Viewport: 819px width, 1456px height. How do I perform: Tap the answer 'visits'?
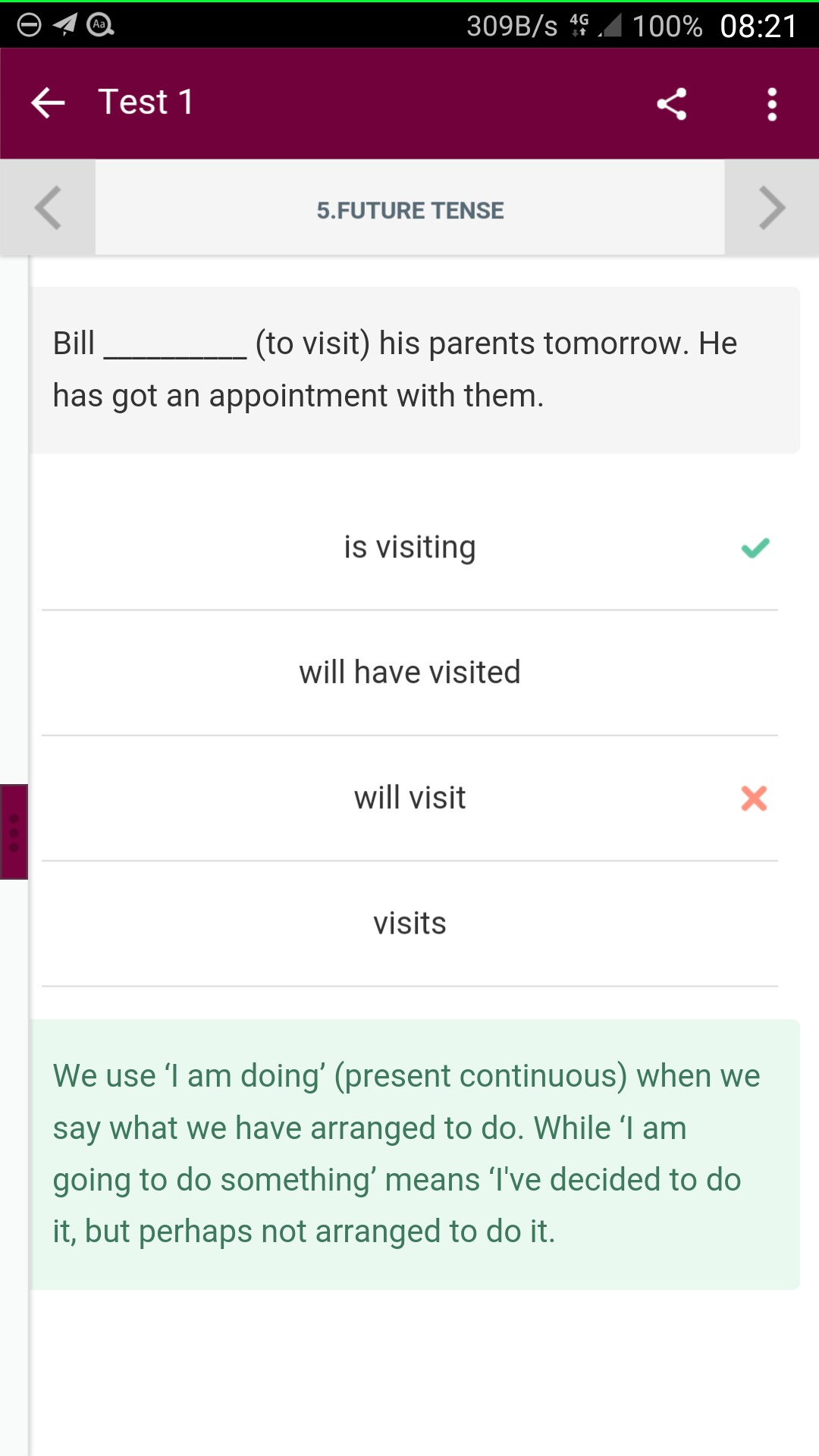click(x=409, y=924)
